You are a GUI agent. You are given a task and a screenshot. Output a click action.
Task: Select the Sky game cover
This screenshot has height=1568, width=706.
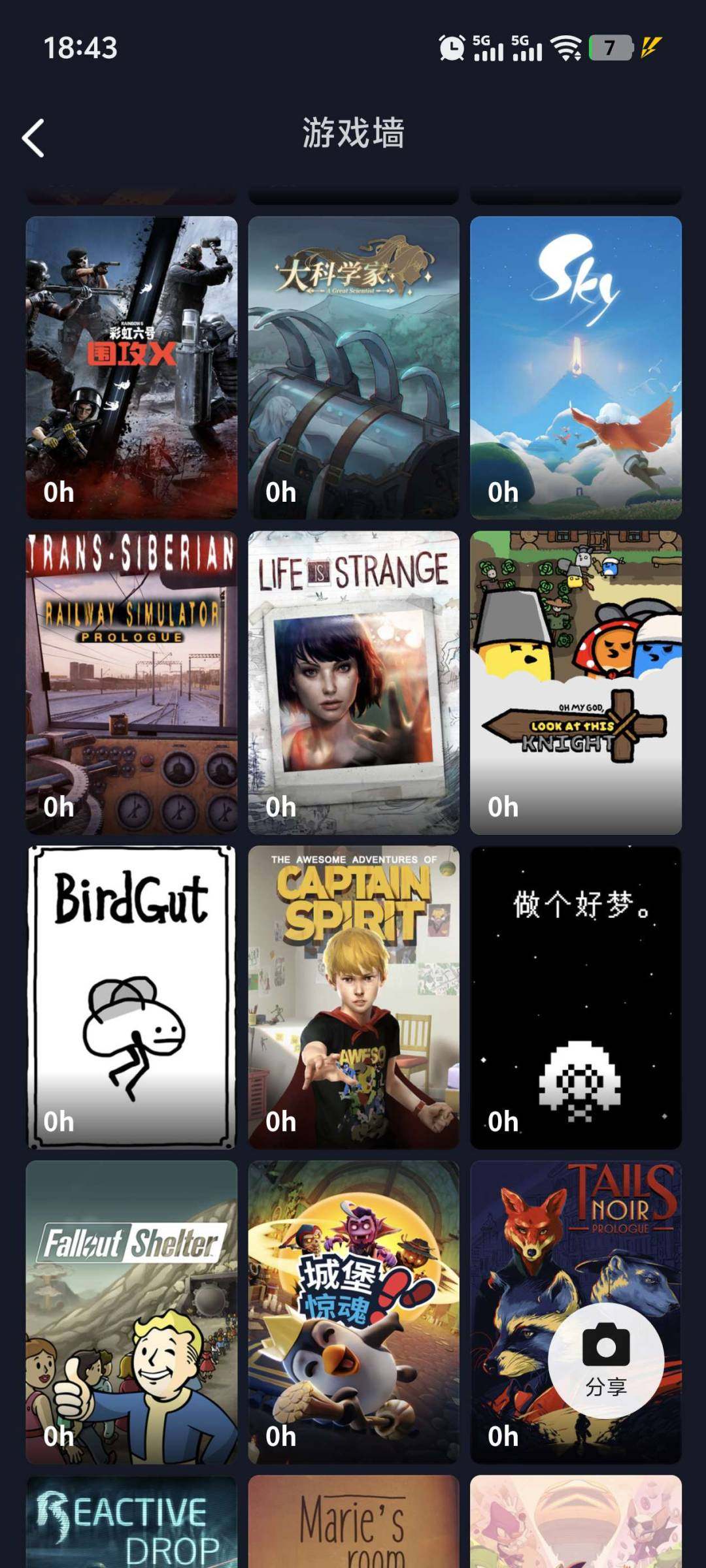(575, 367)
